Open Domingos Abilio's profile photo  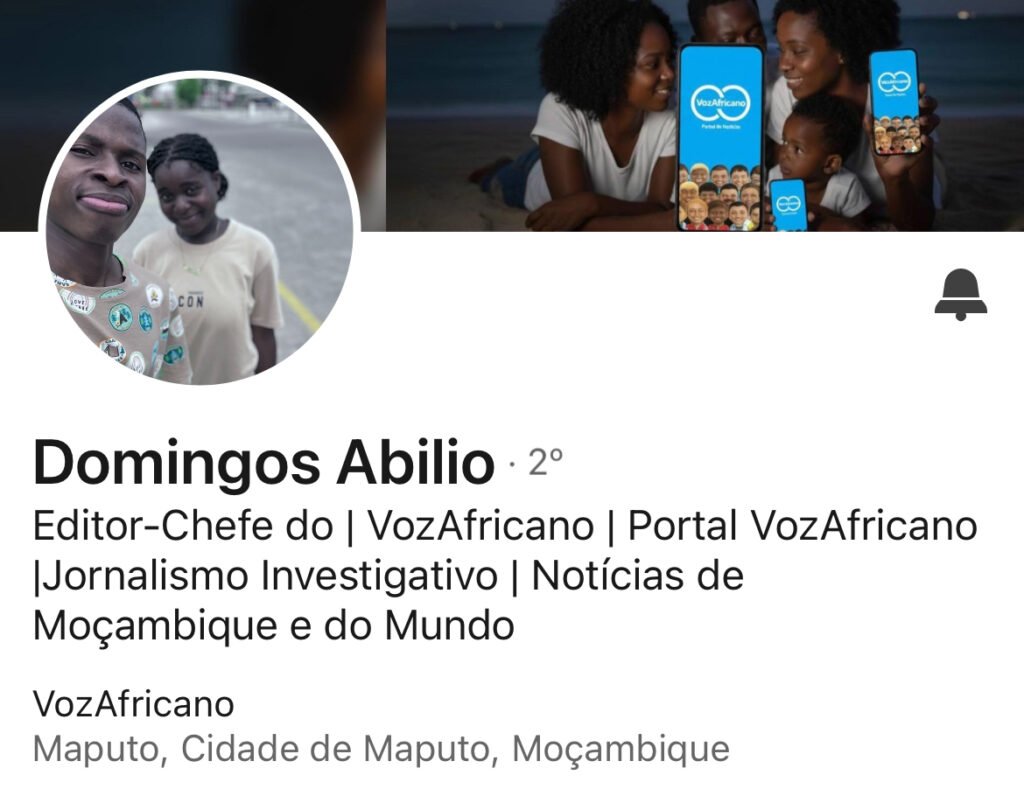[x=199, y=229]
